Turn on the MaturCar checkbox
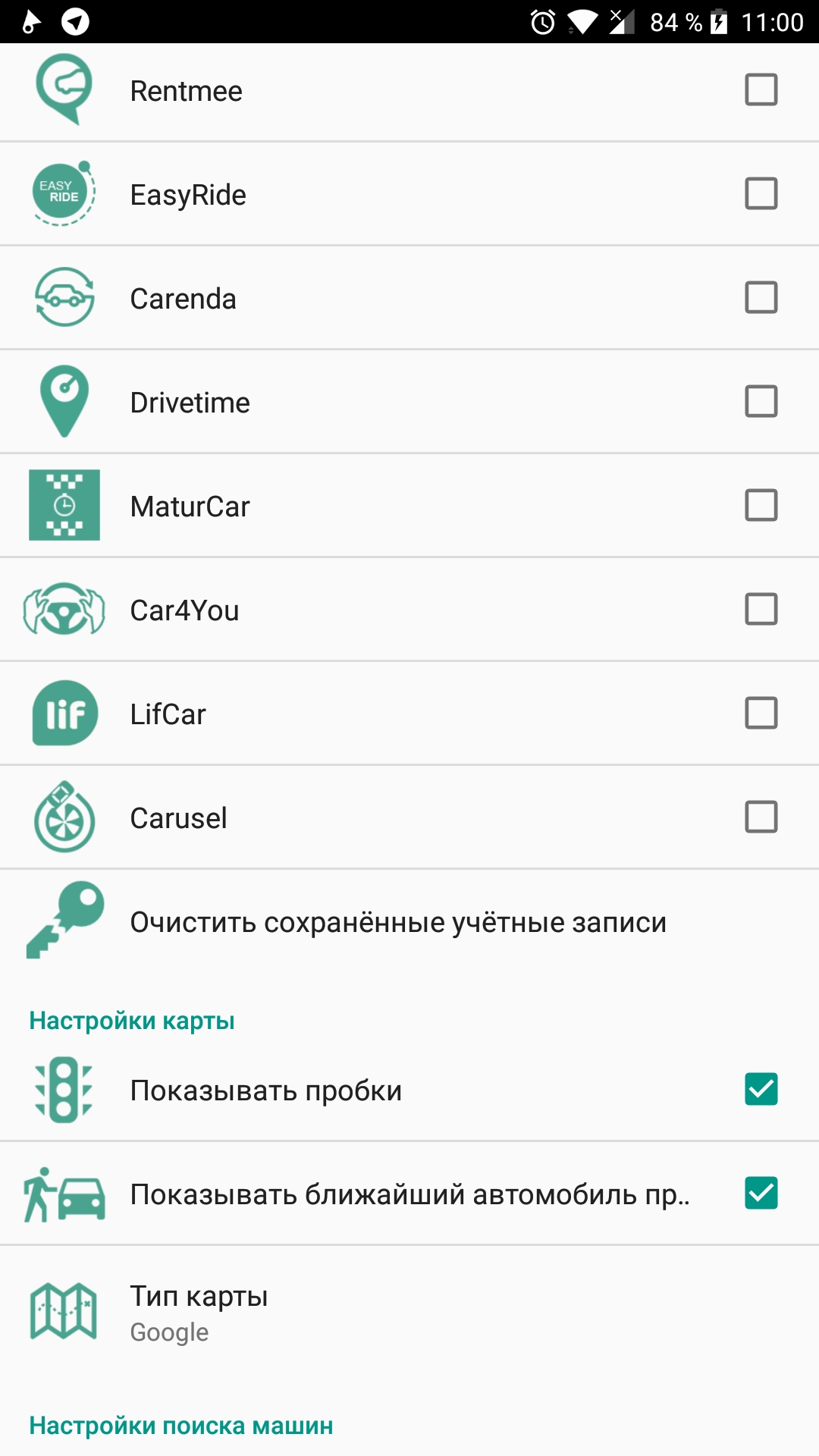 point(761,505)
